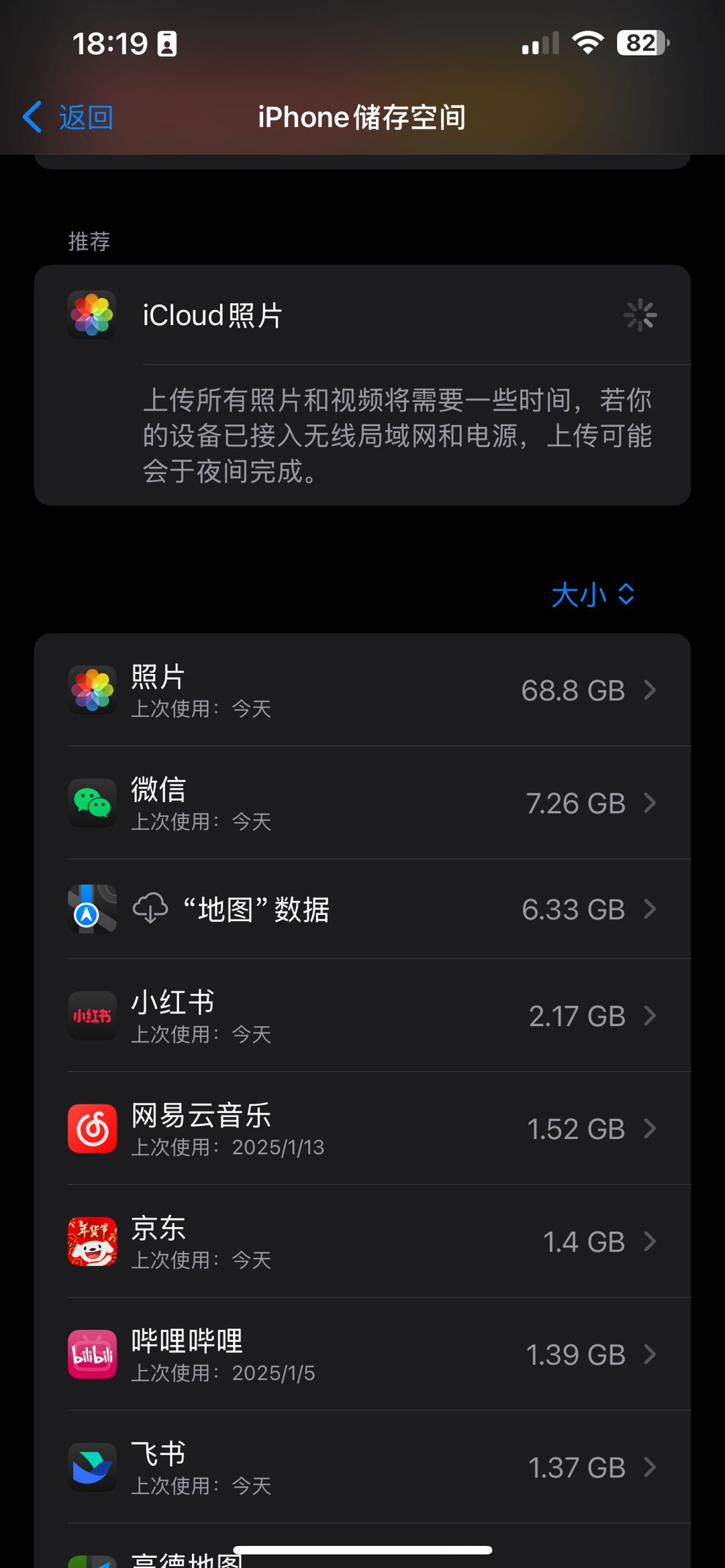This screenshot has height=1568, width=725.
Task: View 微信 storage usage
Action: coord(362,803)
